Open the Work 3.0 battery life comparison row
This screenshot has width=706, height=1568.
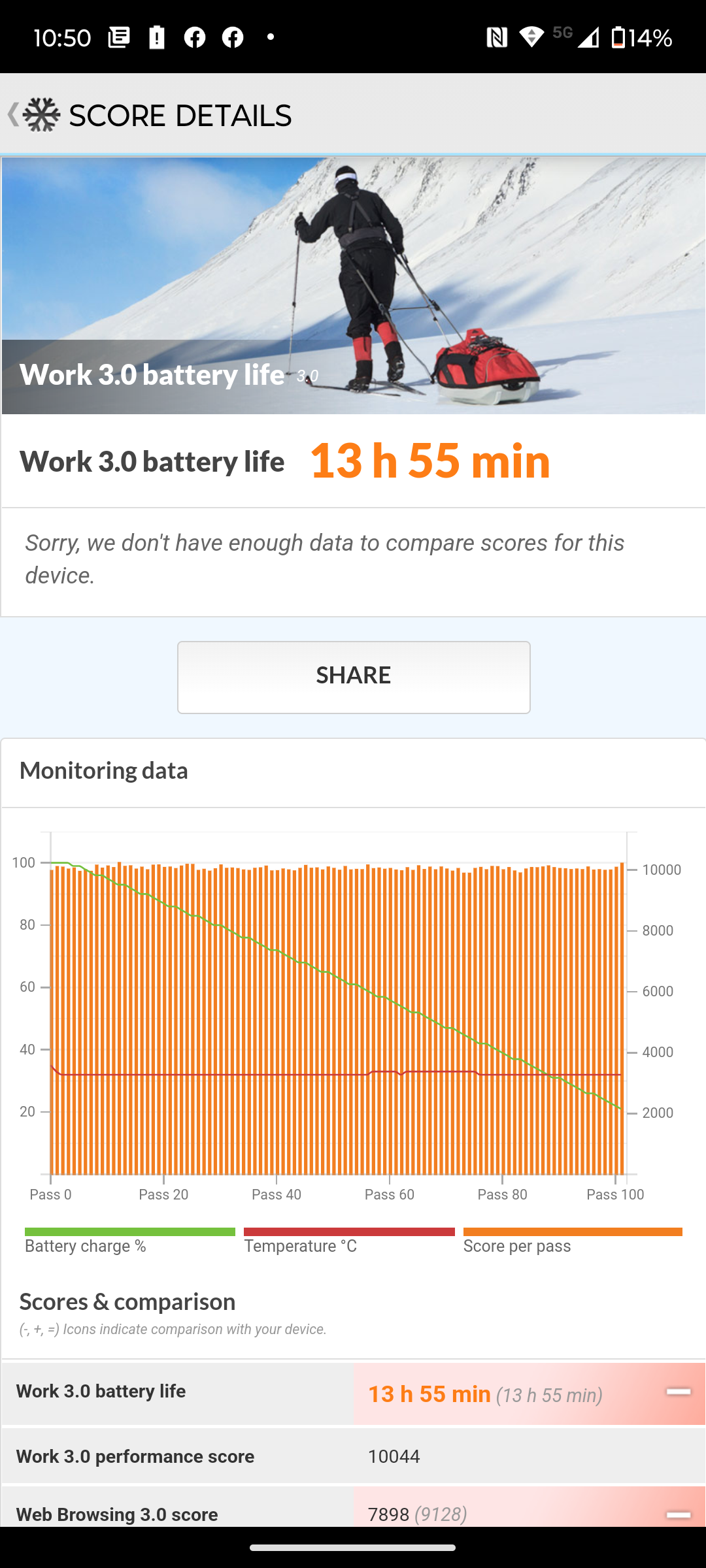[353, 1393]
